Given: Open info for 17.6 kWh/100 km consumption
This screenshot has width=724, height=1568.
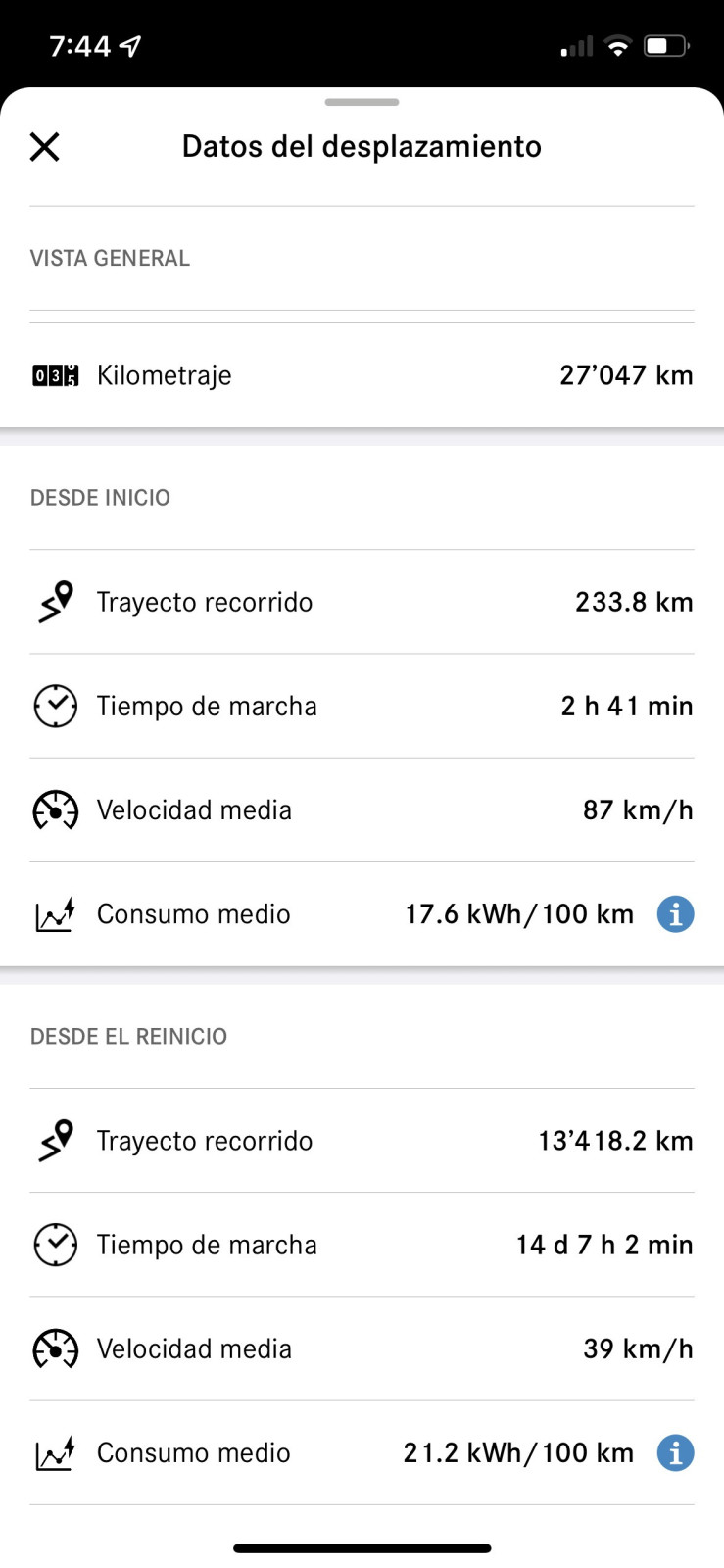Looking at the screenshot, I should coord(675,914).
